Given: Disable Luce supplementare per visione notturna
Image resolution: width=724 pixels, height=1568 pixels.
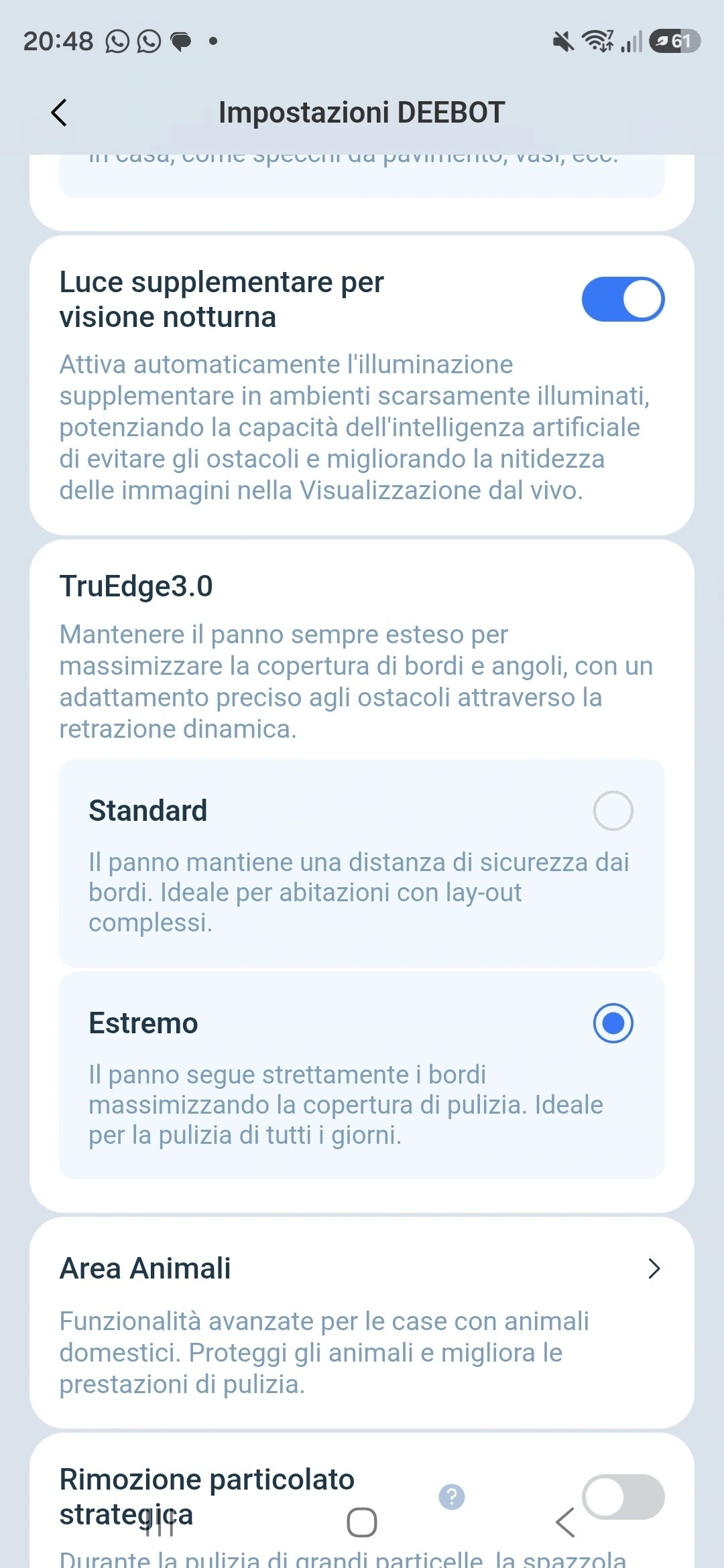Looking at the screenshot, I should (623, 299).
